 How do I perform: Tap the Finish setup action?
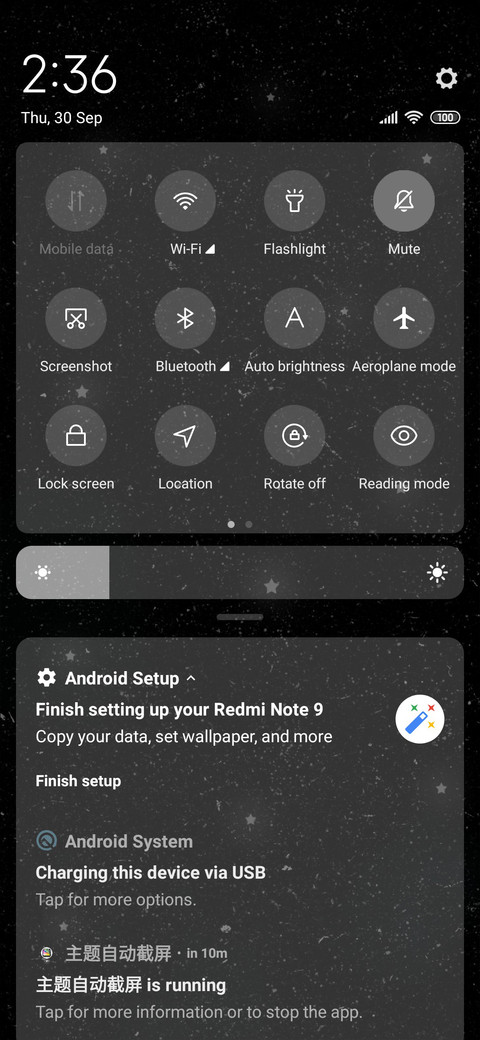(78, 781)
